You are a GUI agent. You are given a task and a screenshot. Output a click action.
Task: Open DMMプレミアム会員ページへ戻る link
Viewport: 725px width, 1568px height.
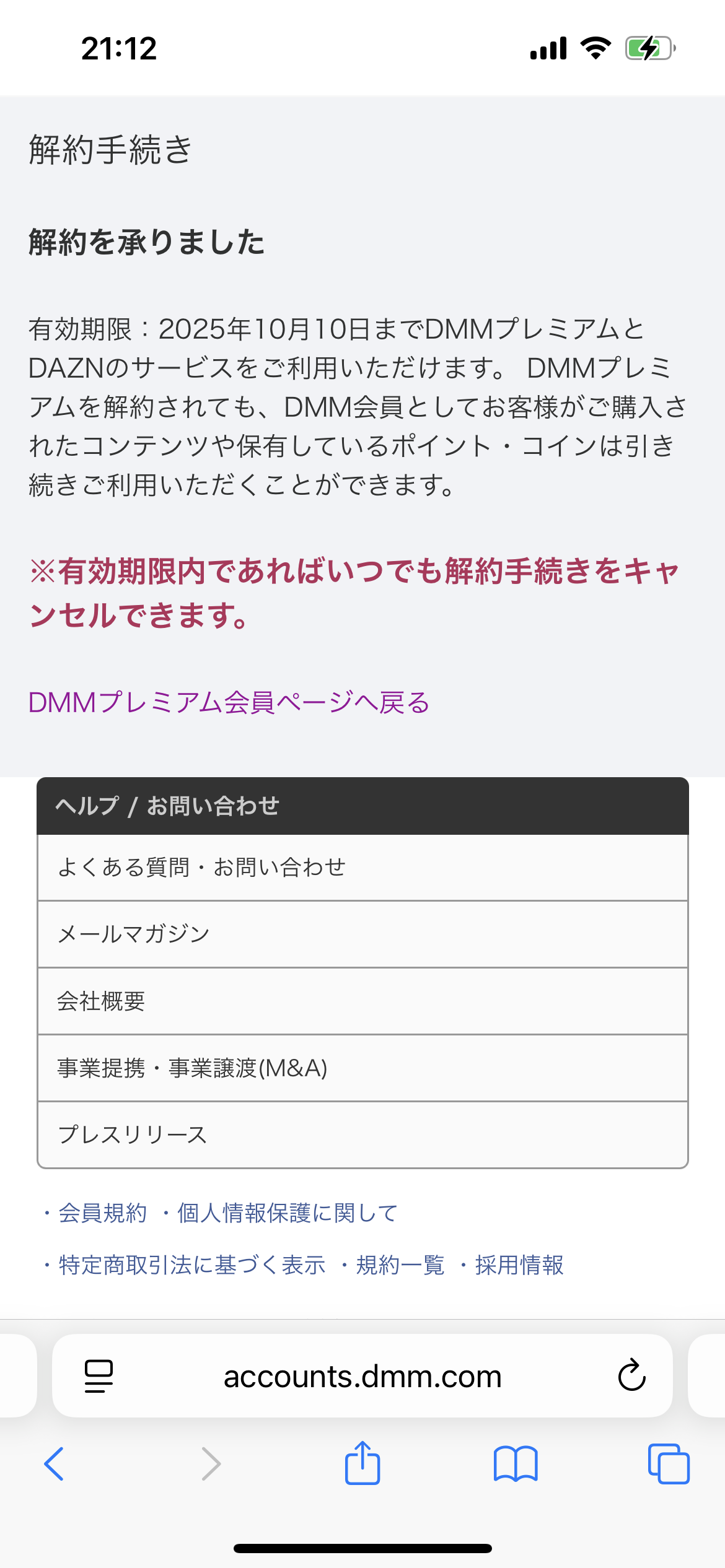(x=229, y=703)
